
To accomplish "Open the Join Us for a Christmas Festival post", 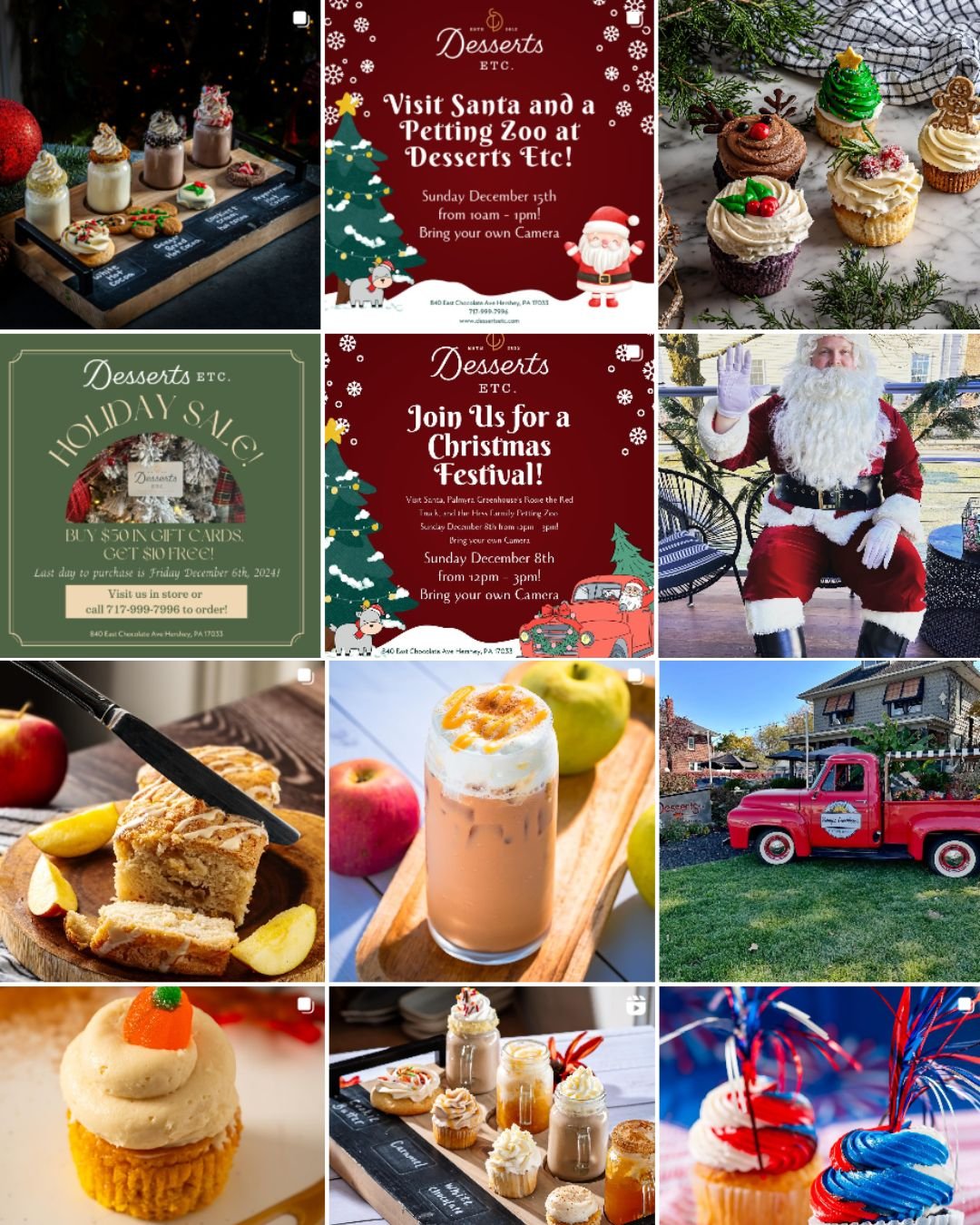I will click(x=489, y=495).
